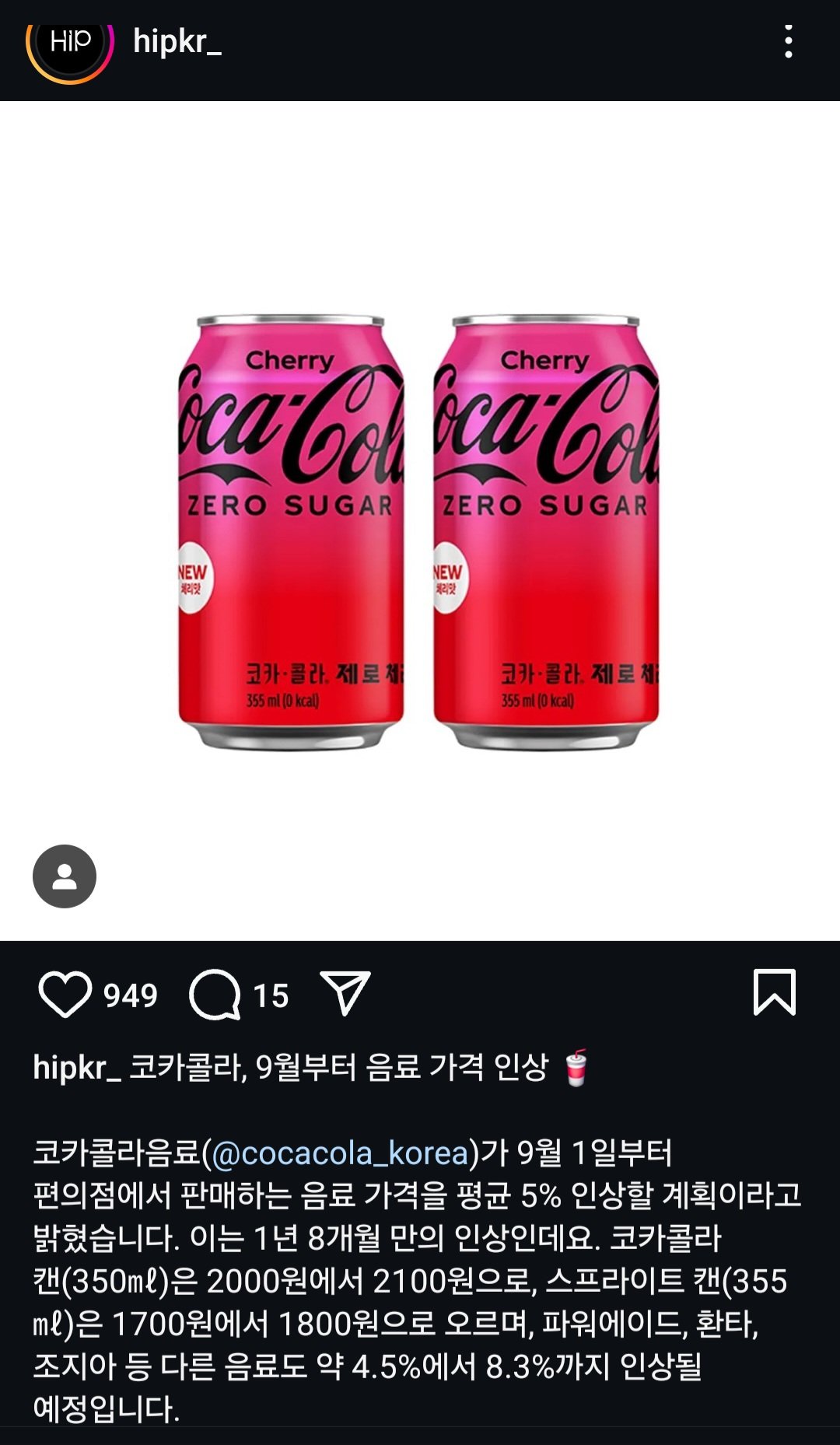This screenshot has height=1445, width=840.
Task: View the Cherry Coca-Cola post image
Action: click(x=420, y=529)
